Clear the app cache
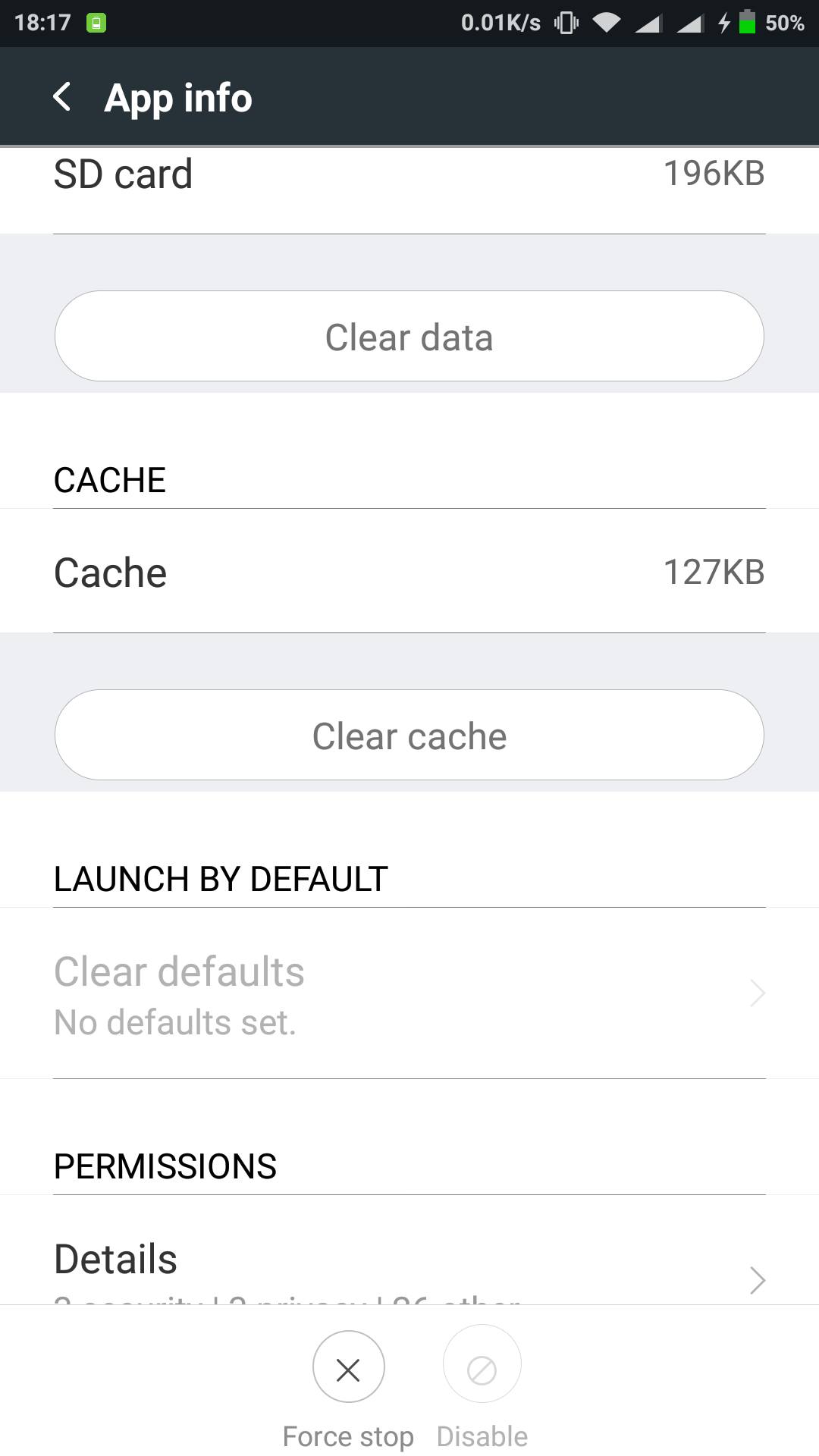The width and height of the screenshot is (819, 1456). click(x=409, y=735)
